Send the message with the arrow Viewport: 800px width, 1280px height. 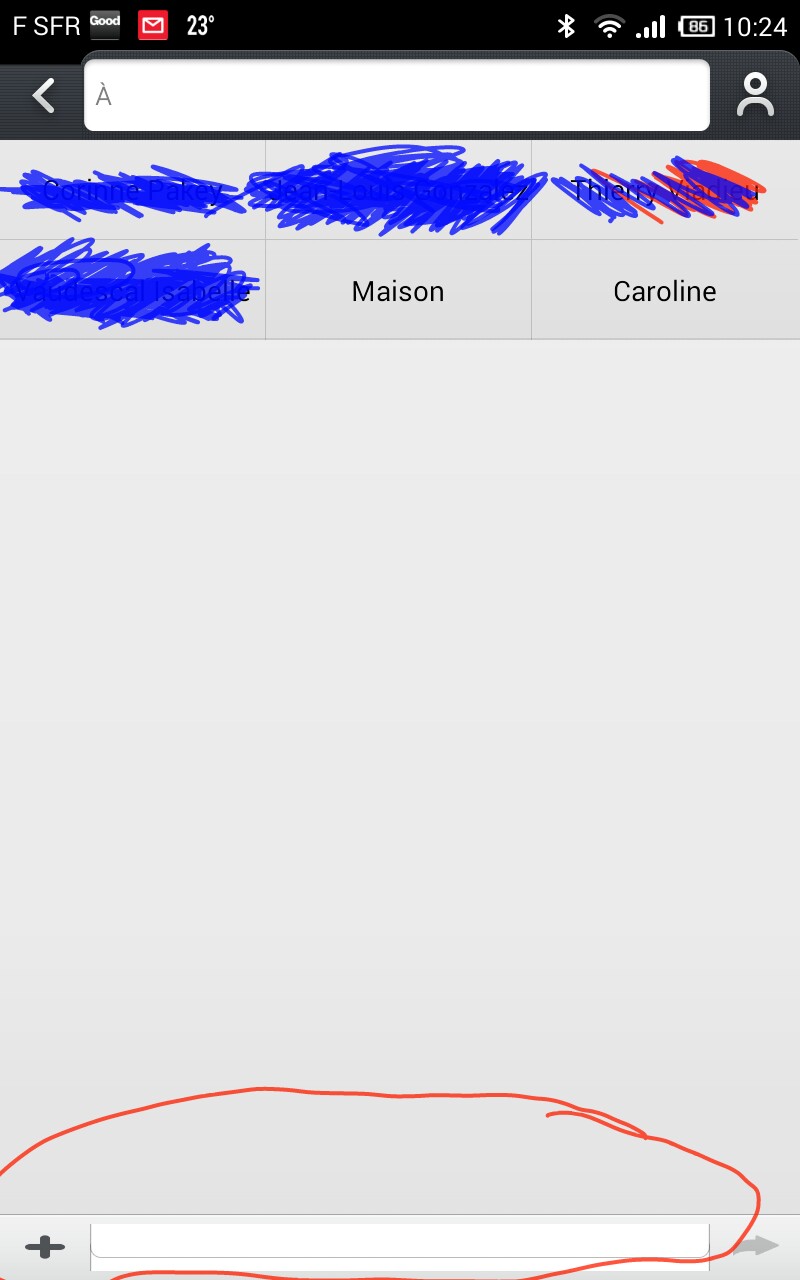pyautogui.click(x=755, y=1245)
